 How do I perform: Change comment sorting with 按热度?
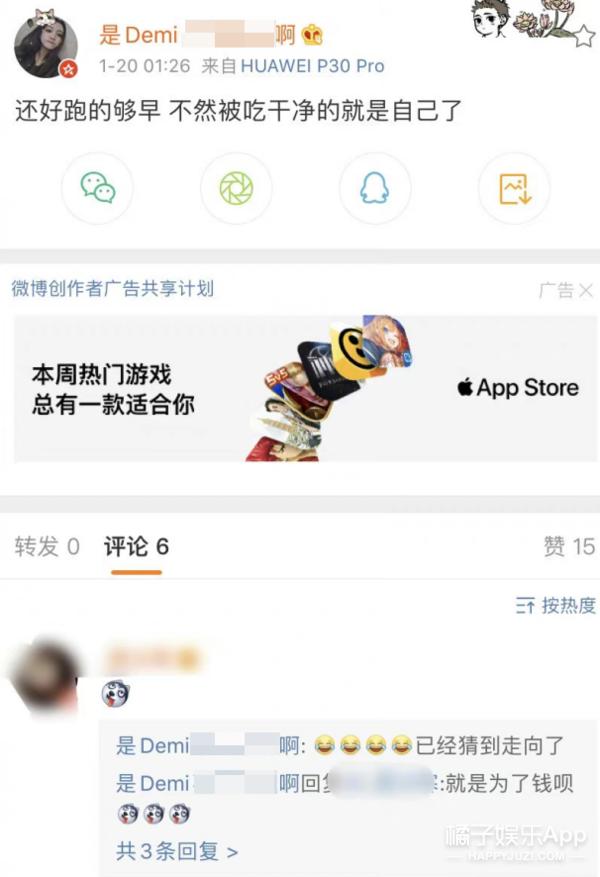click(x=555, y=605)
